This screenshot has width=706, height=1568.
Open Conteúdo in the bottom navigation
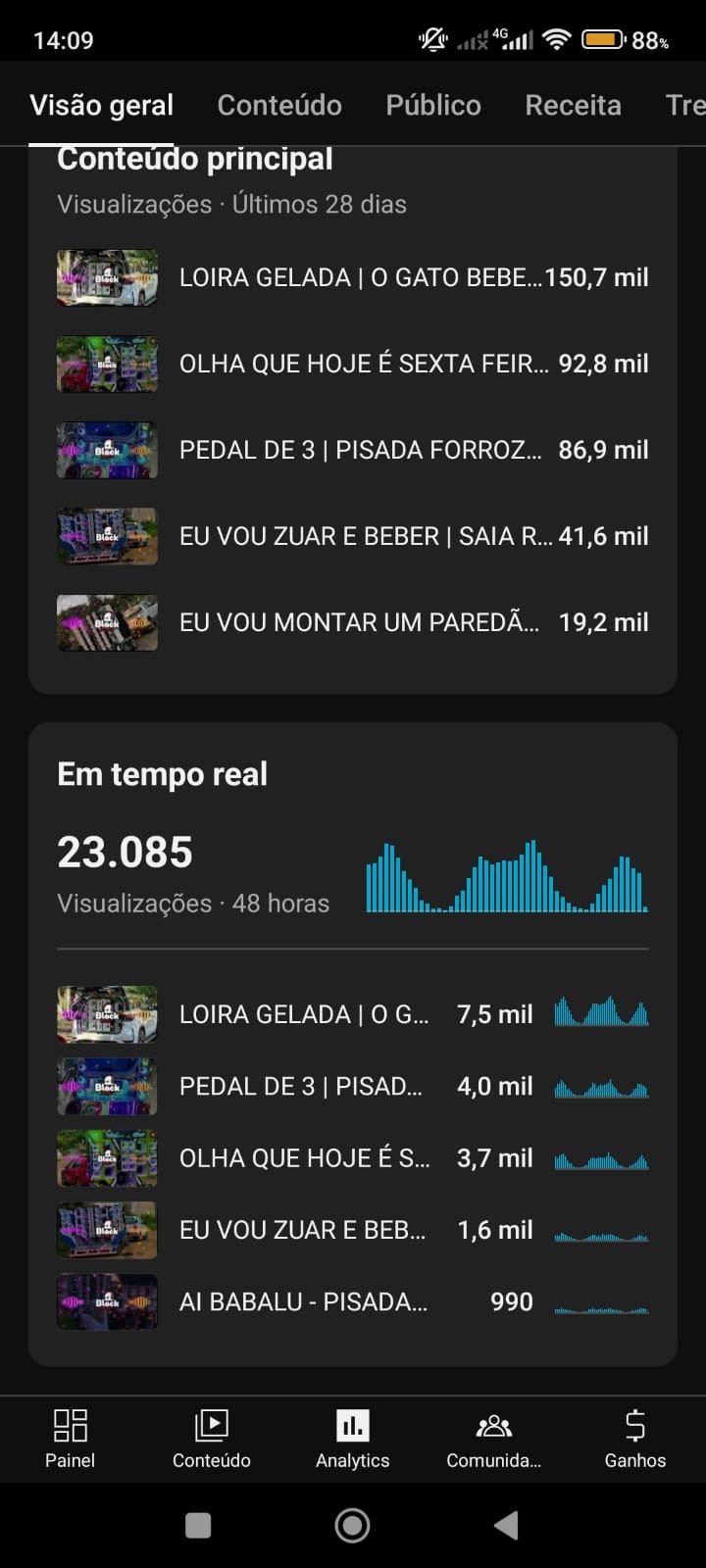click(x=212, y=1439)
